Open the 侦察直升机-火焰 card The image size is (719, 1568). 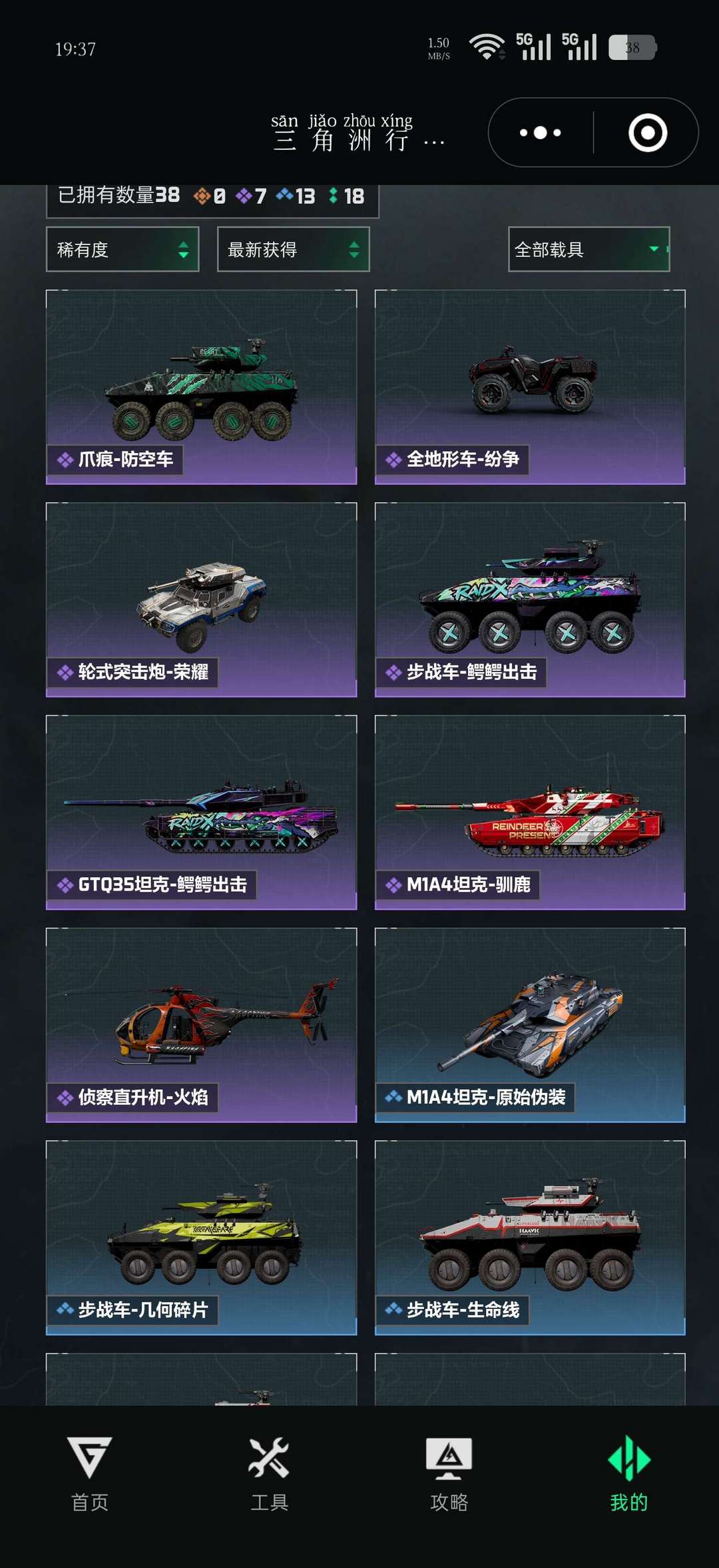[201, 1024]
